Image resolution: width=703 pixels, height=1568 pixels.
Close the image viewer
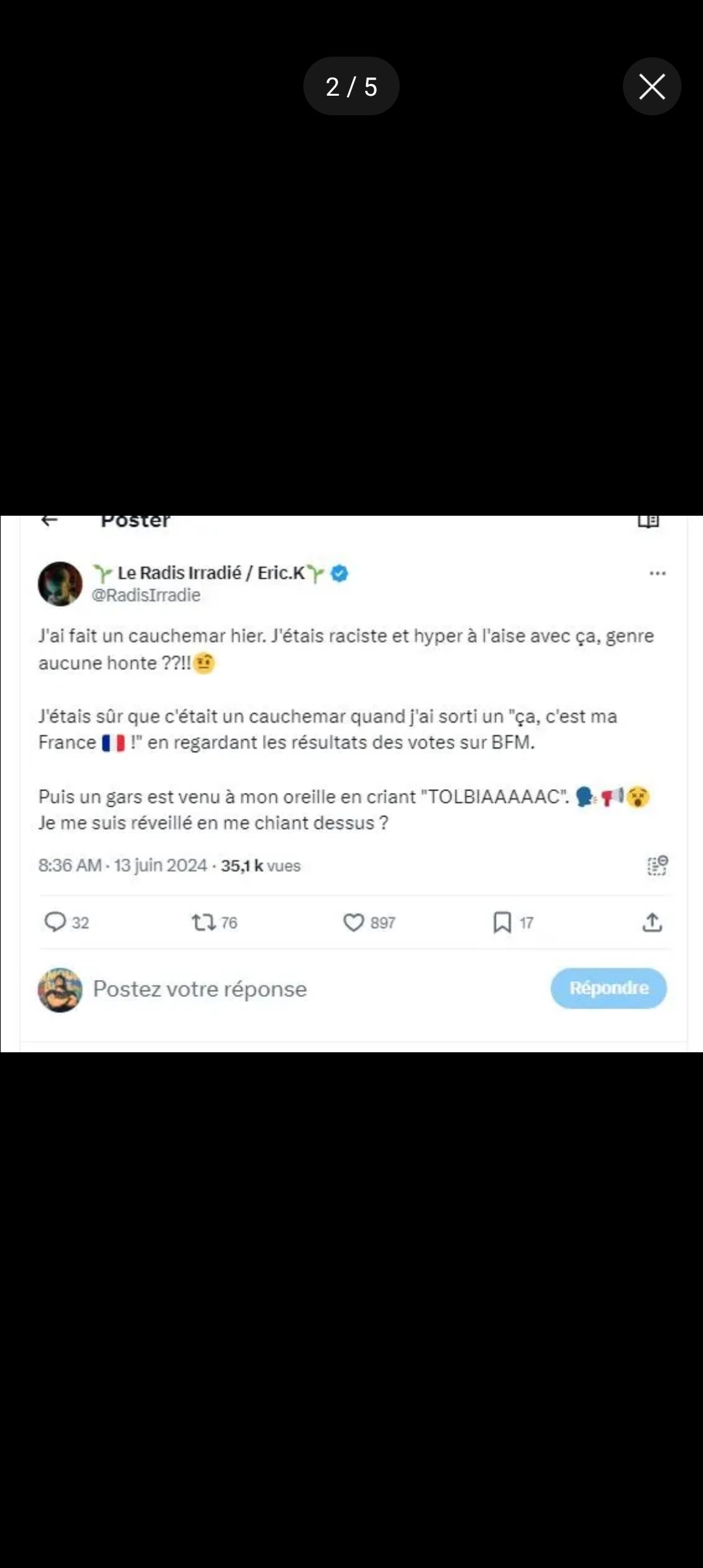[652, 87]
